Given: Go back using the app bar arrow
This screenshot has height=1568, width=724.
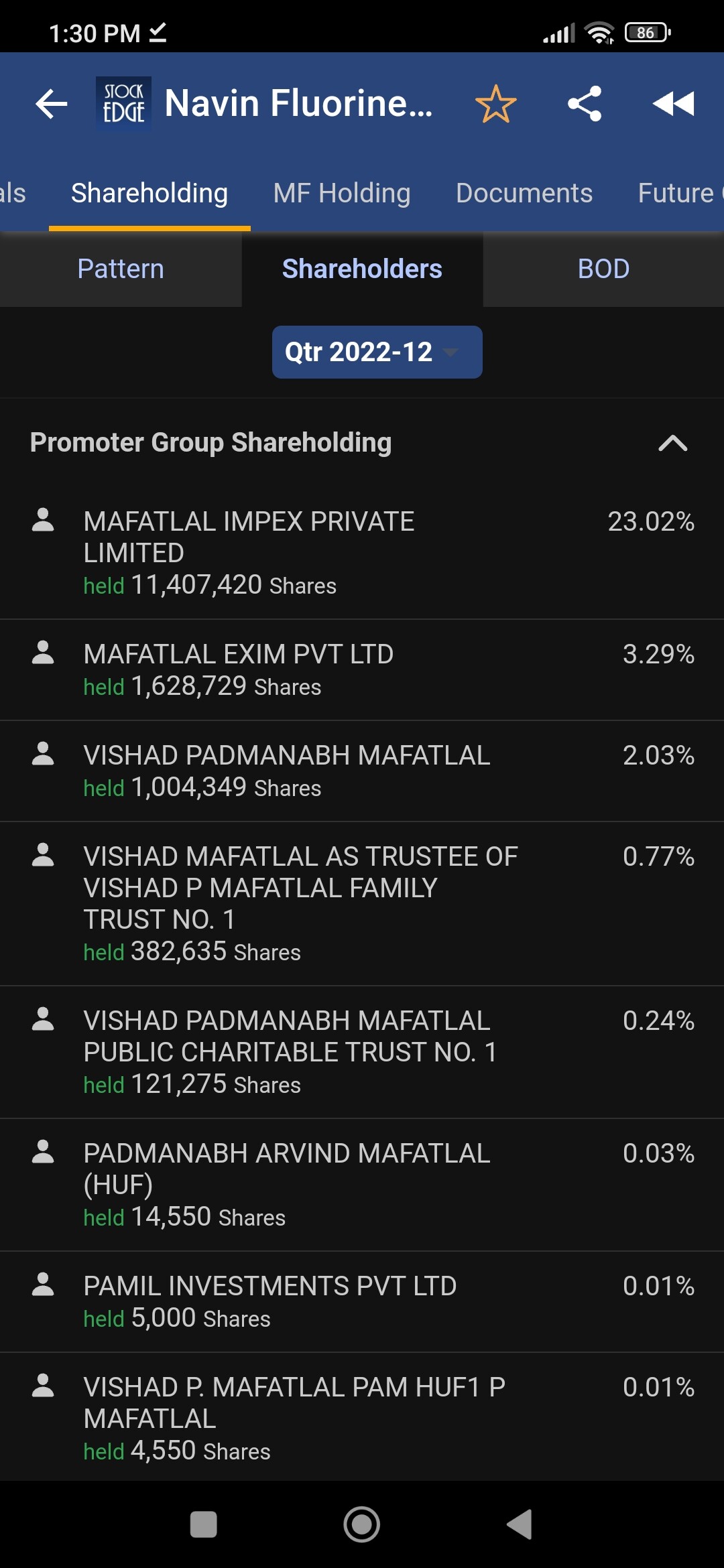Looking at the screenshot, I should [x=52, y=104].
